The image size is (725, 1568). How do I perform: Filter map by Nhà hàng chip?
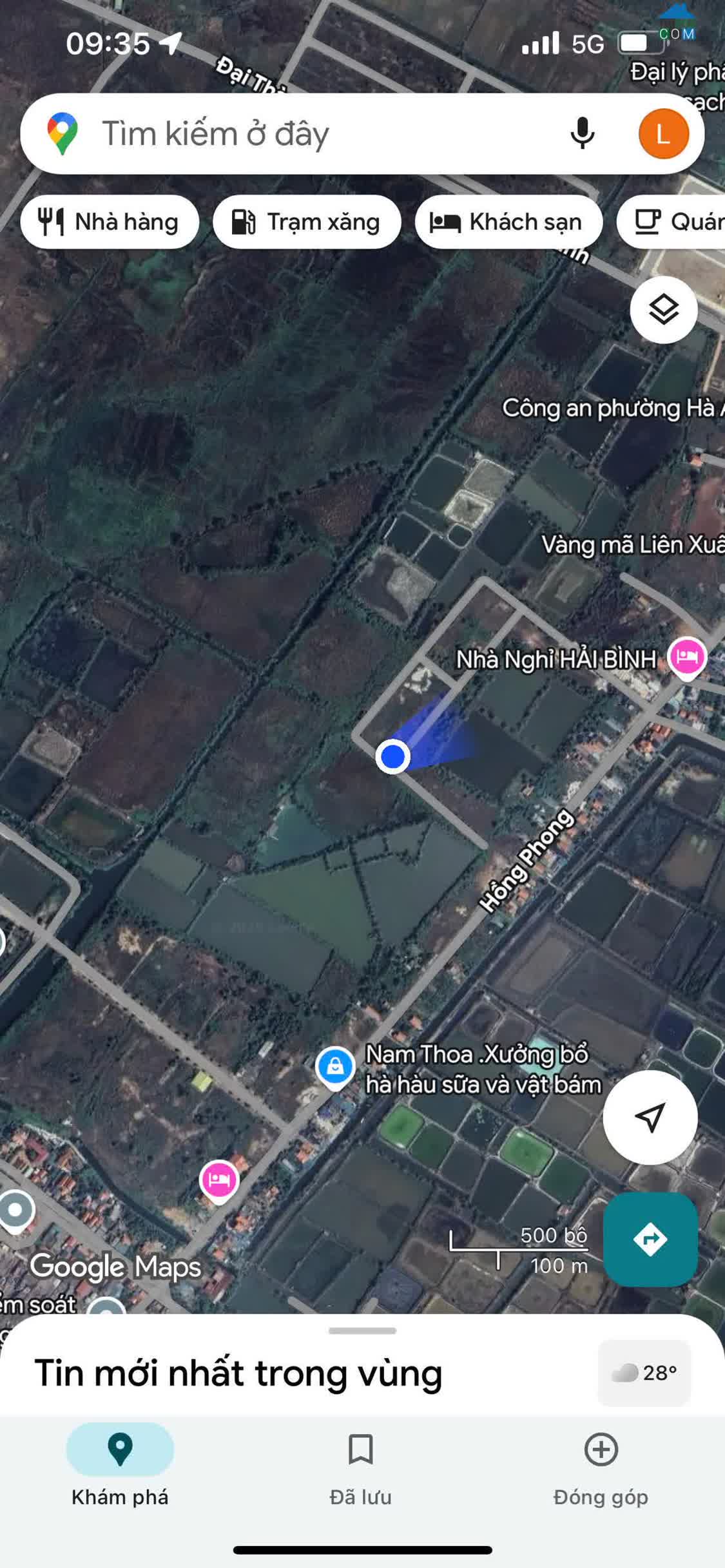tap(110, 222)
